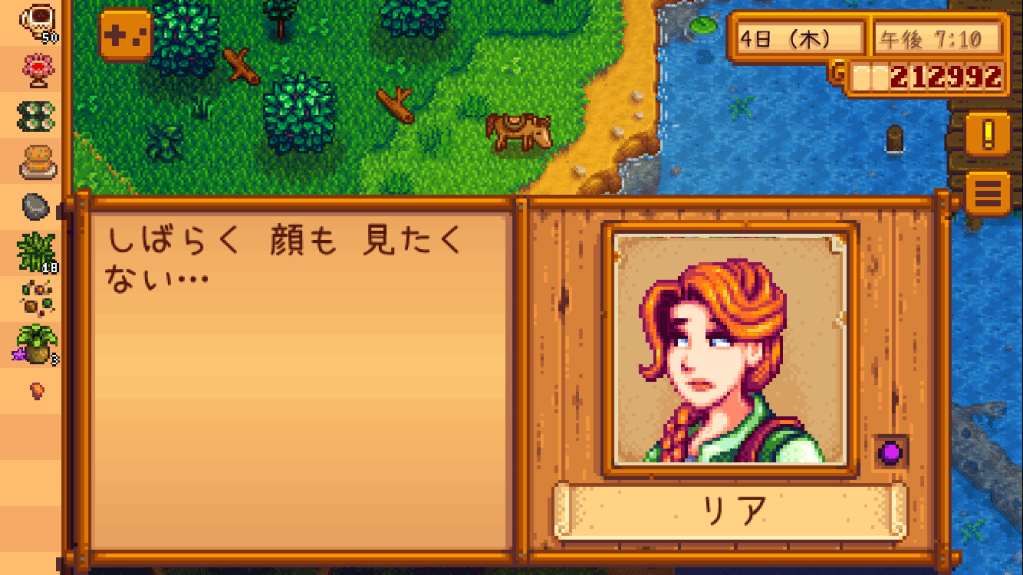This screenshot has width=1023, height=575.
Task: Select the pancake stack item in toolbar
Action: [x=37, y=159]
